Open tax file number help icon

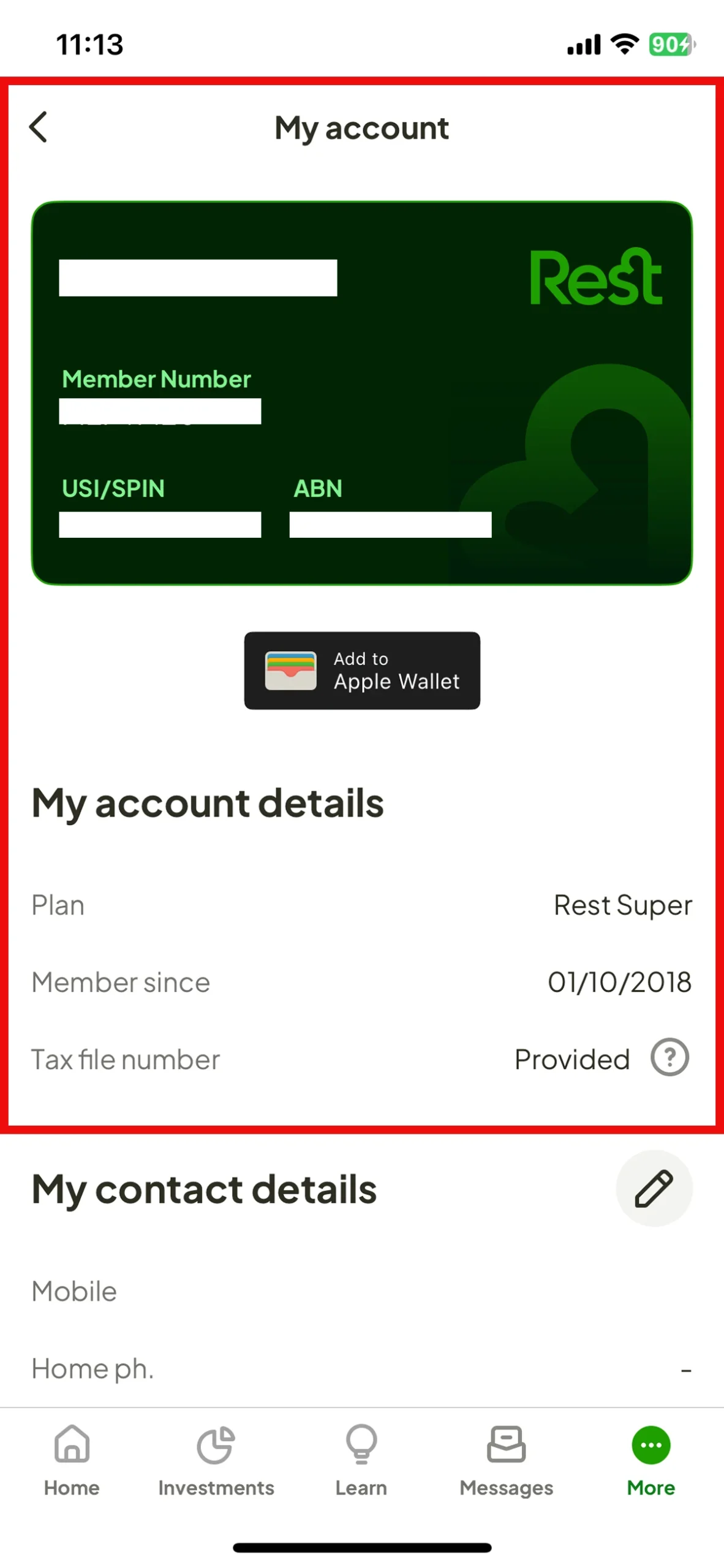click(669, 1057)
